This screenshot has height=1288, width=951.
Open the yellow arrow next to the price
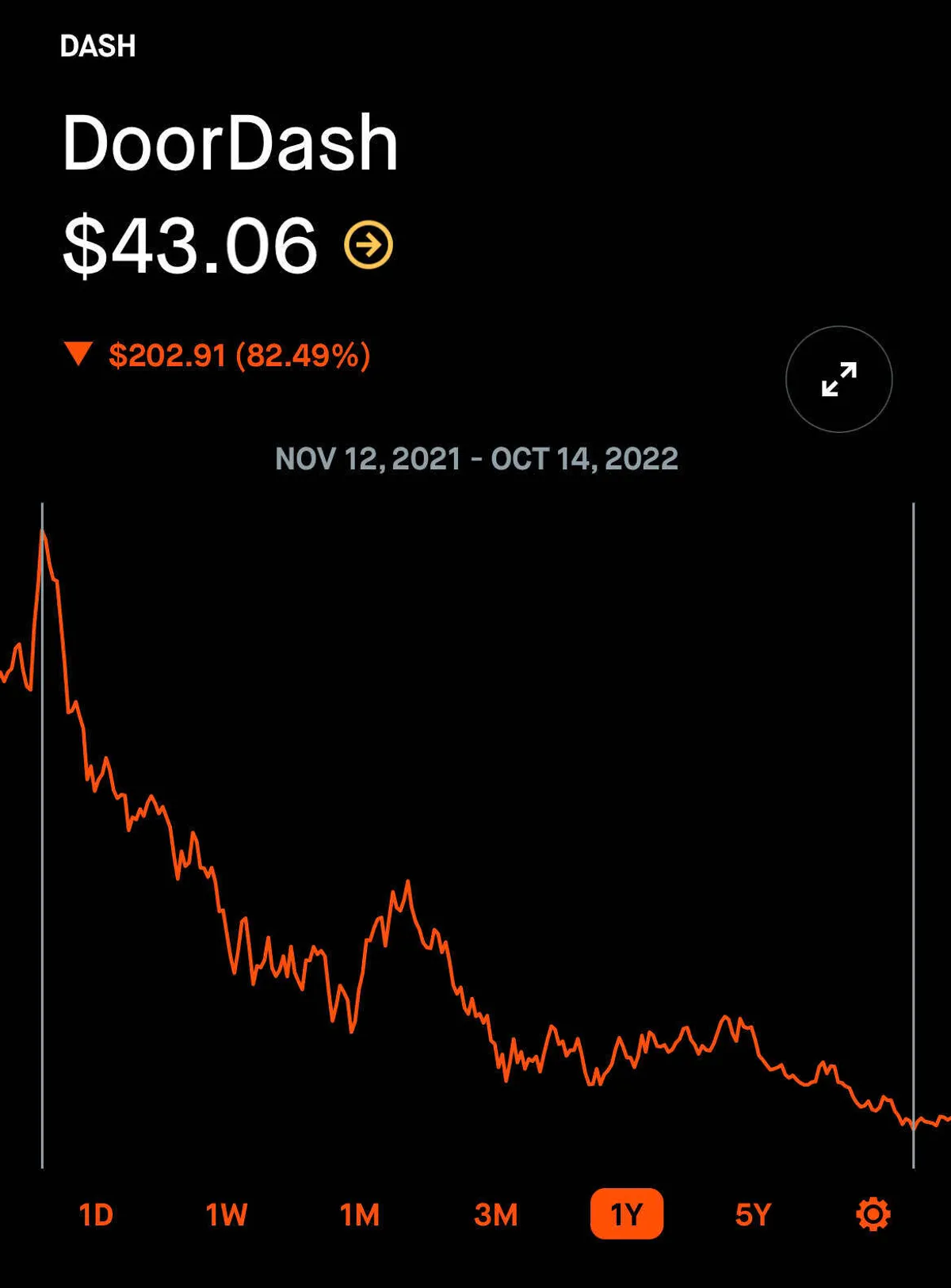point(369,245)
